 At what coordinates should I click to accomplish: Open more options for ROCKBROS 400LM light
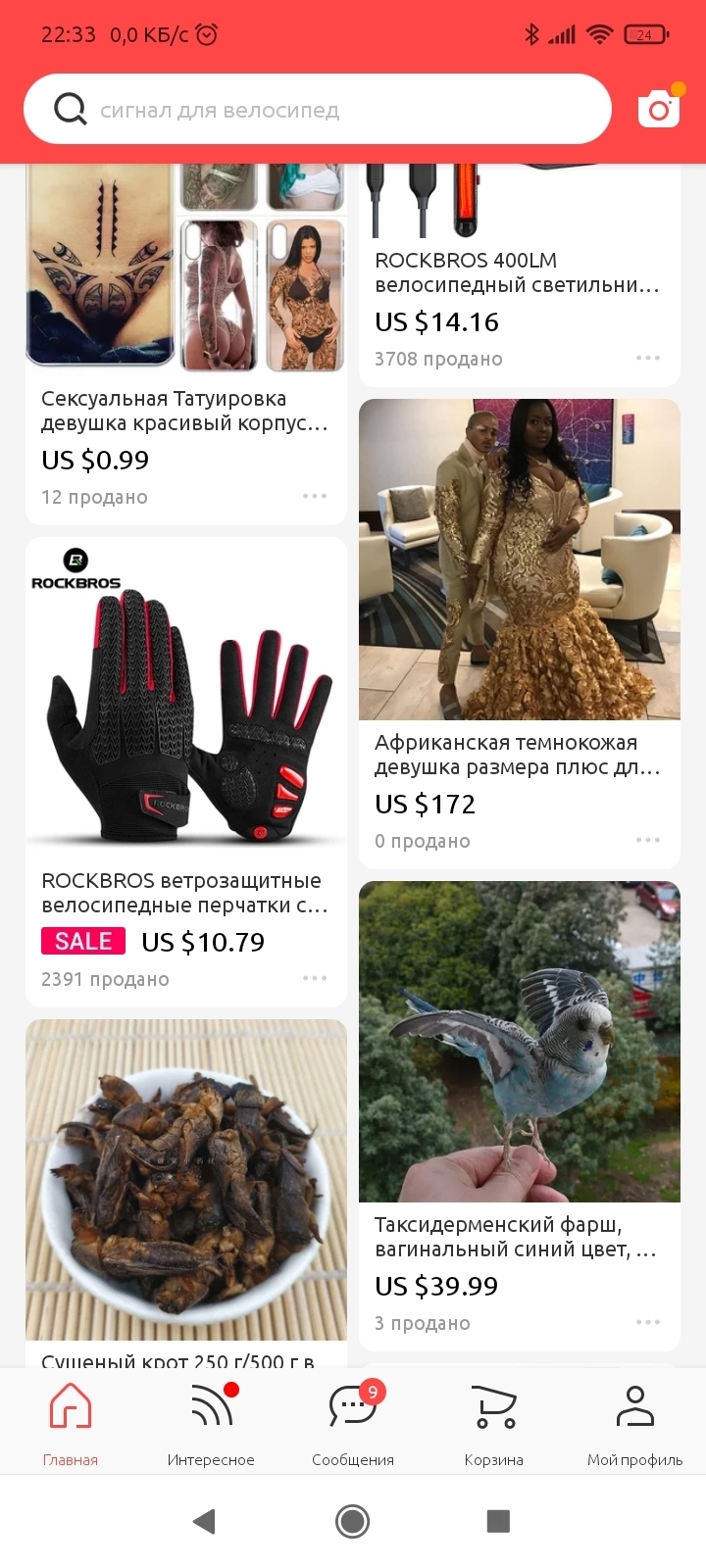coord(648,358)
